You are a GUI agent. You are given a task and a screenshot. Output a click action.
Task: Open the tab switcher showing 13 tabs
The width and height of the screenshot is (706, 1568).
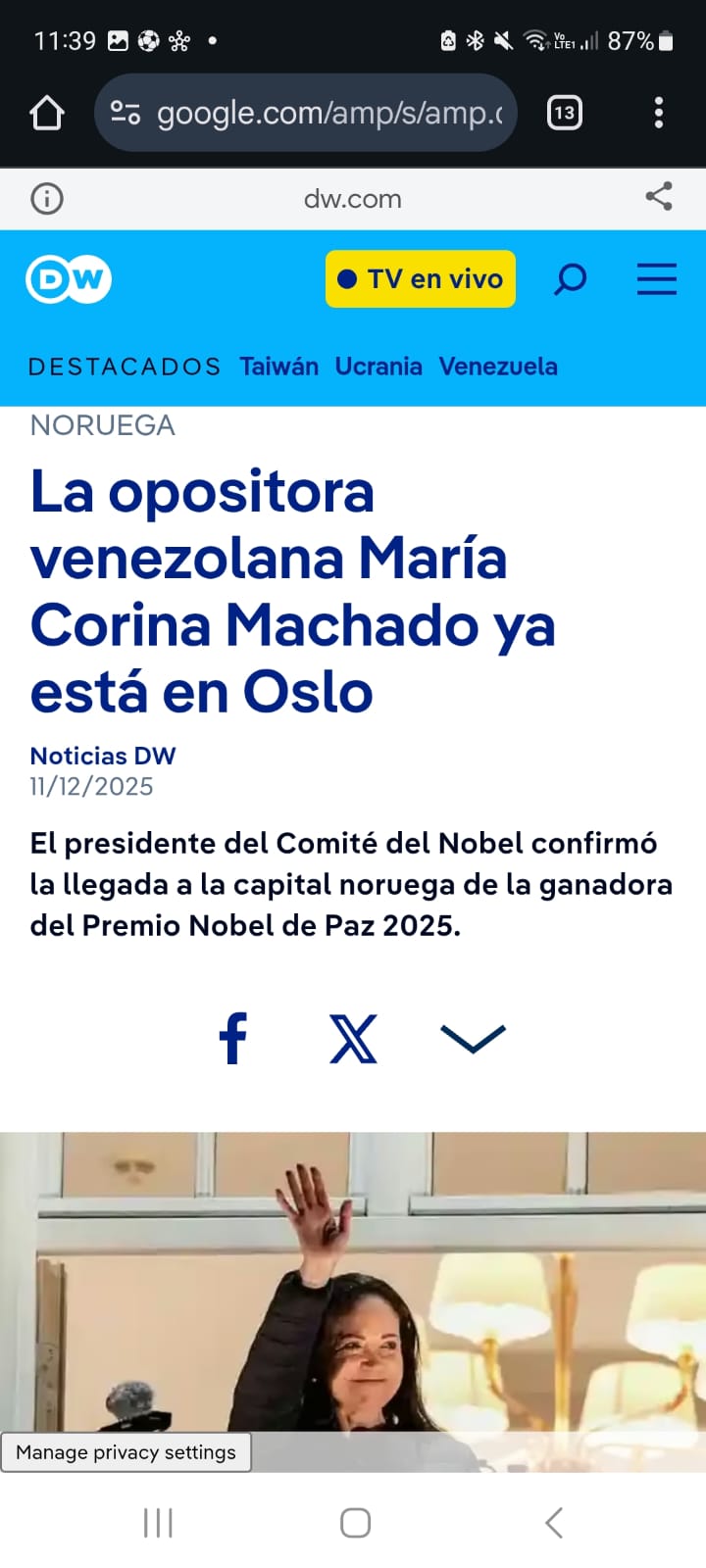pyautogui.click(x=564, y=114)
